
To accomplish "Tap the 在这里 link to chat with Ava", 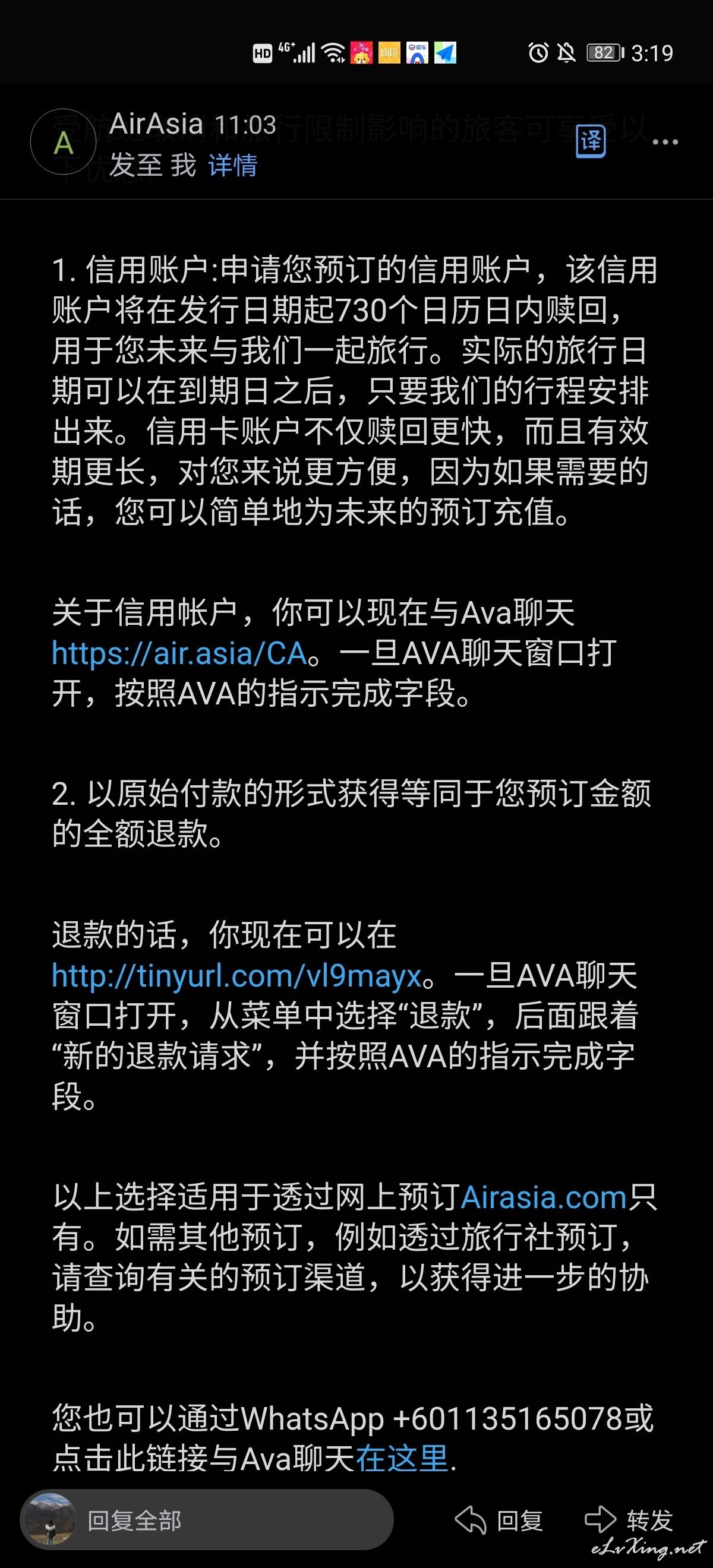I will pyautogui.click(x=402, y=1459).
